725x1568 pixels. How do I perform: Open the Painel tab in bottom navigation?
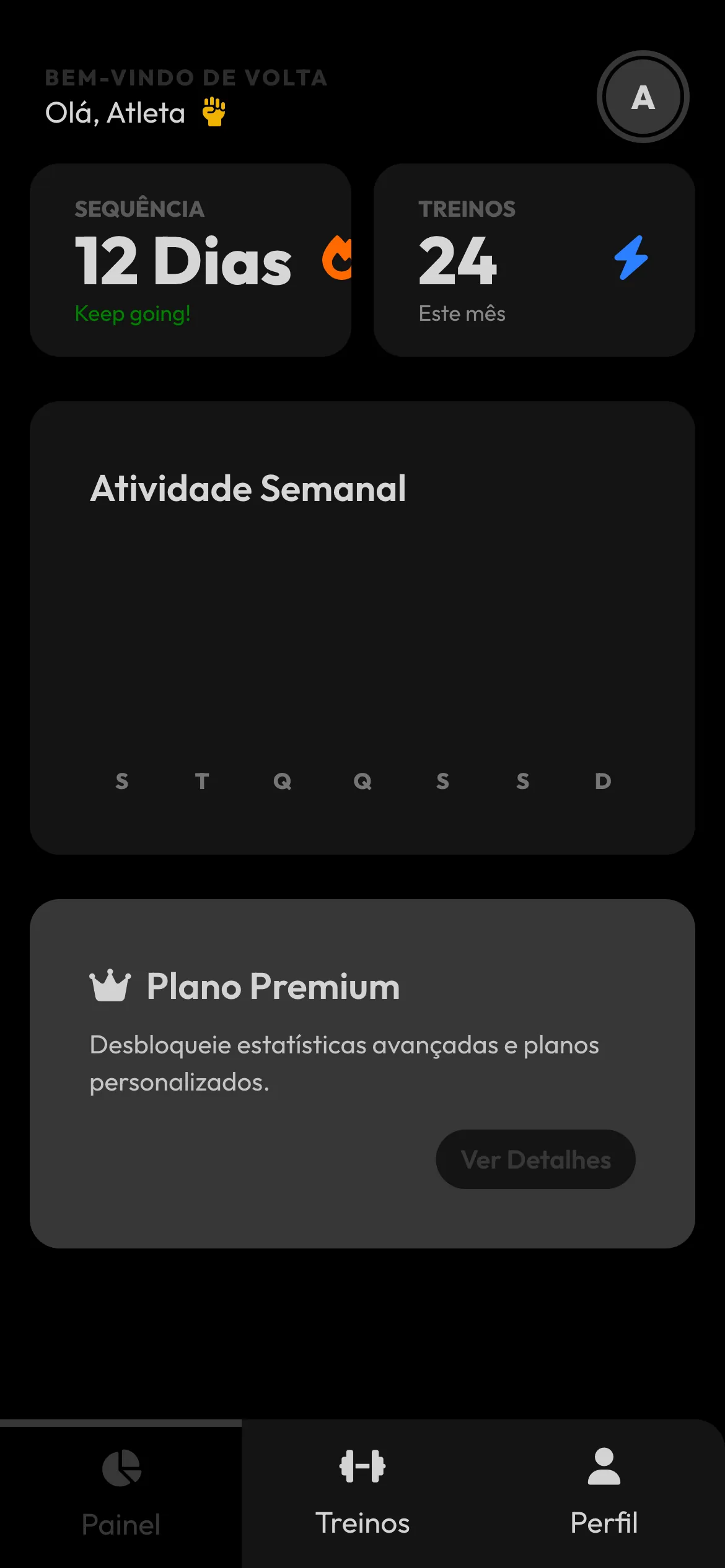click(121, 1499)
